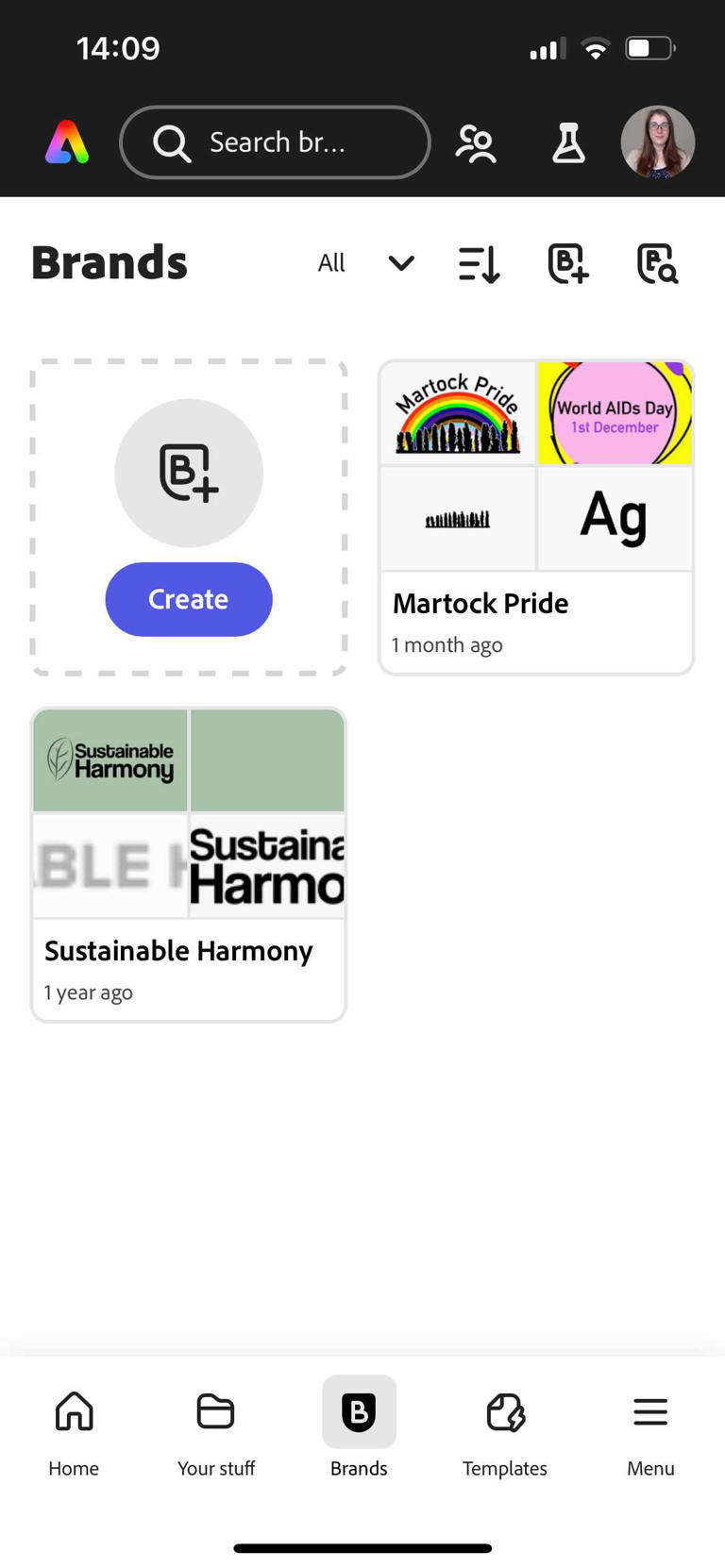The image size is (725, 1568).
Task: Tap the search brands input field
Action: point(274,142)
